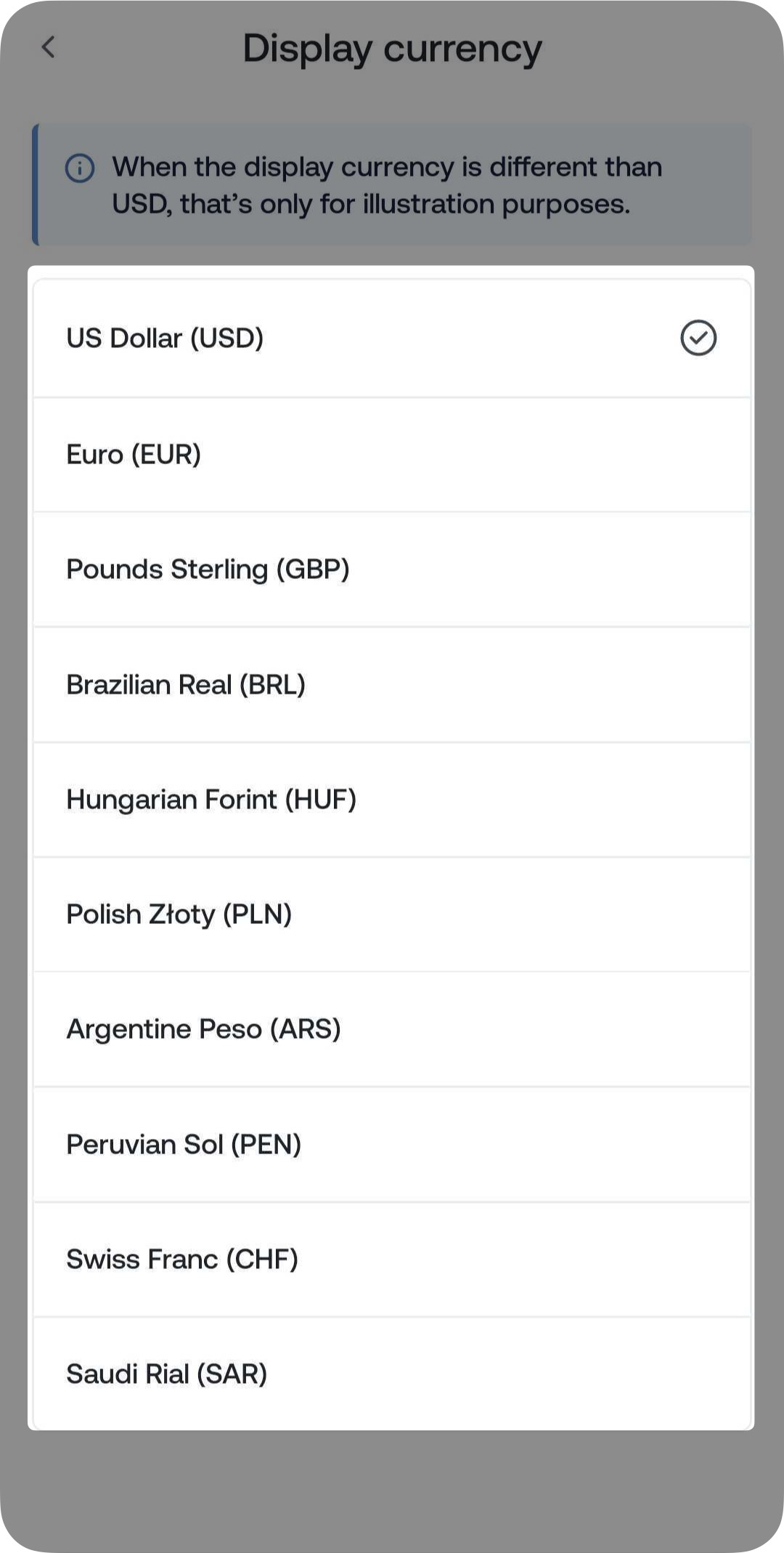Image resolution: width=784 pixels, height=1553 pixels.
Task: Select US Dollar (USD) as display currency
Action: point(391,338)
